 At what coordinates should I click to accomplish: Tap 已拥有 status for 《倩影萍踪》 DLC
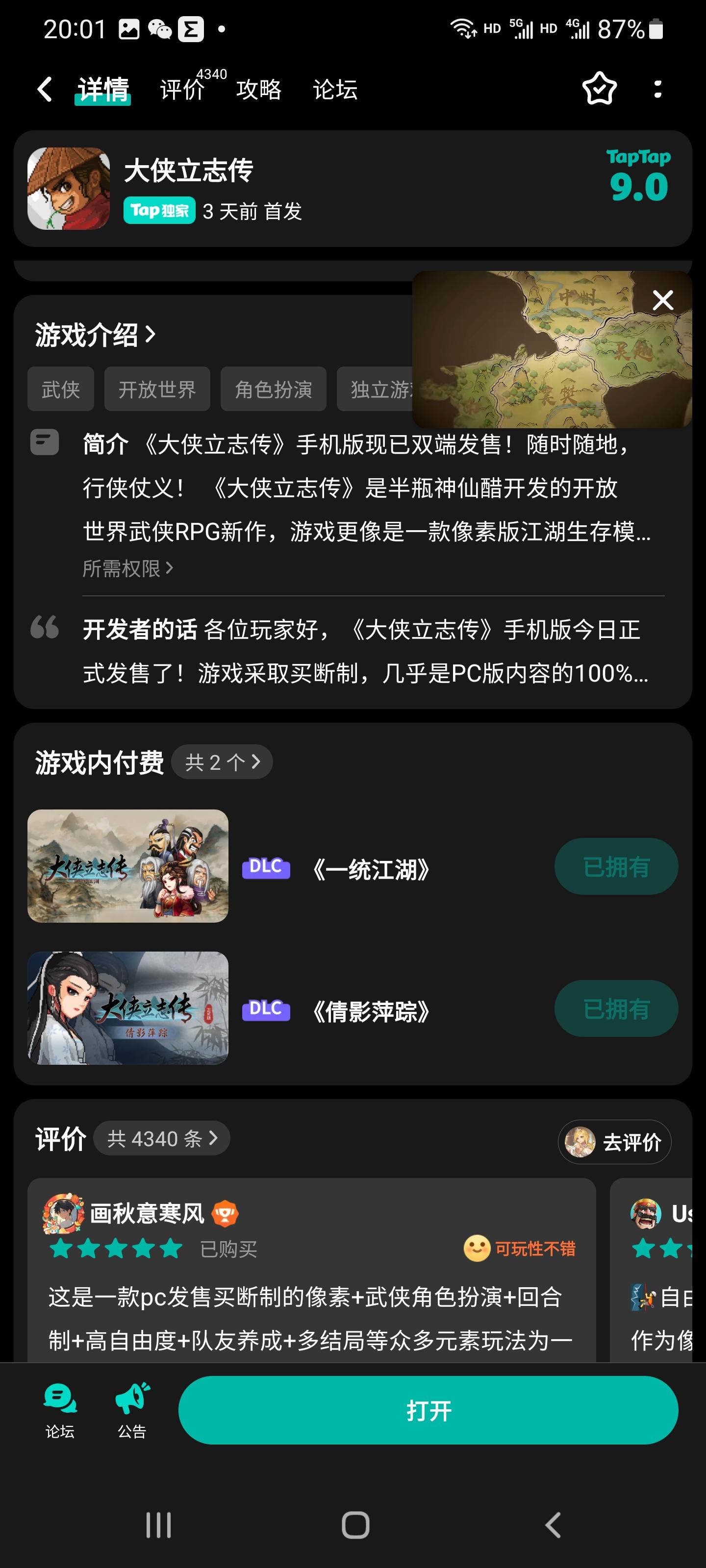[x=615, y=1008]
